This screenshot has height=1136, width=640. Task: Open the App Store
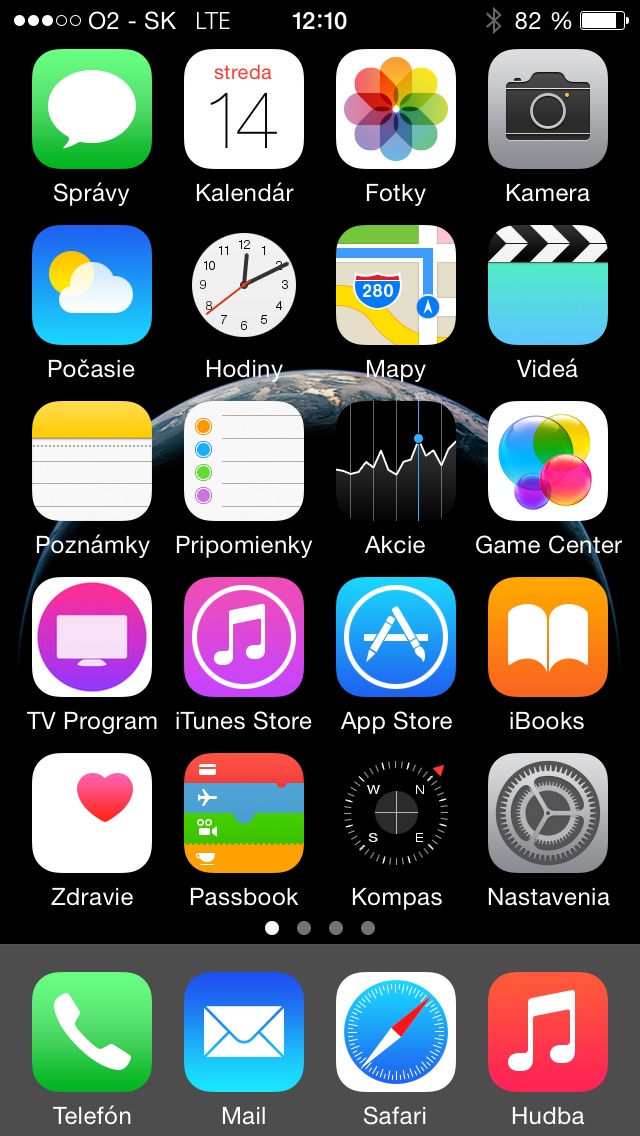coord(396,637)
